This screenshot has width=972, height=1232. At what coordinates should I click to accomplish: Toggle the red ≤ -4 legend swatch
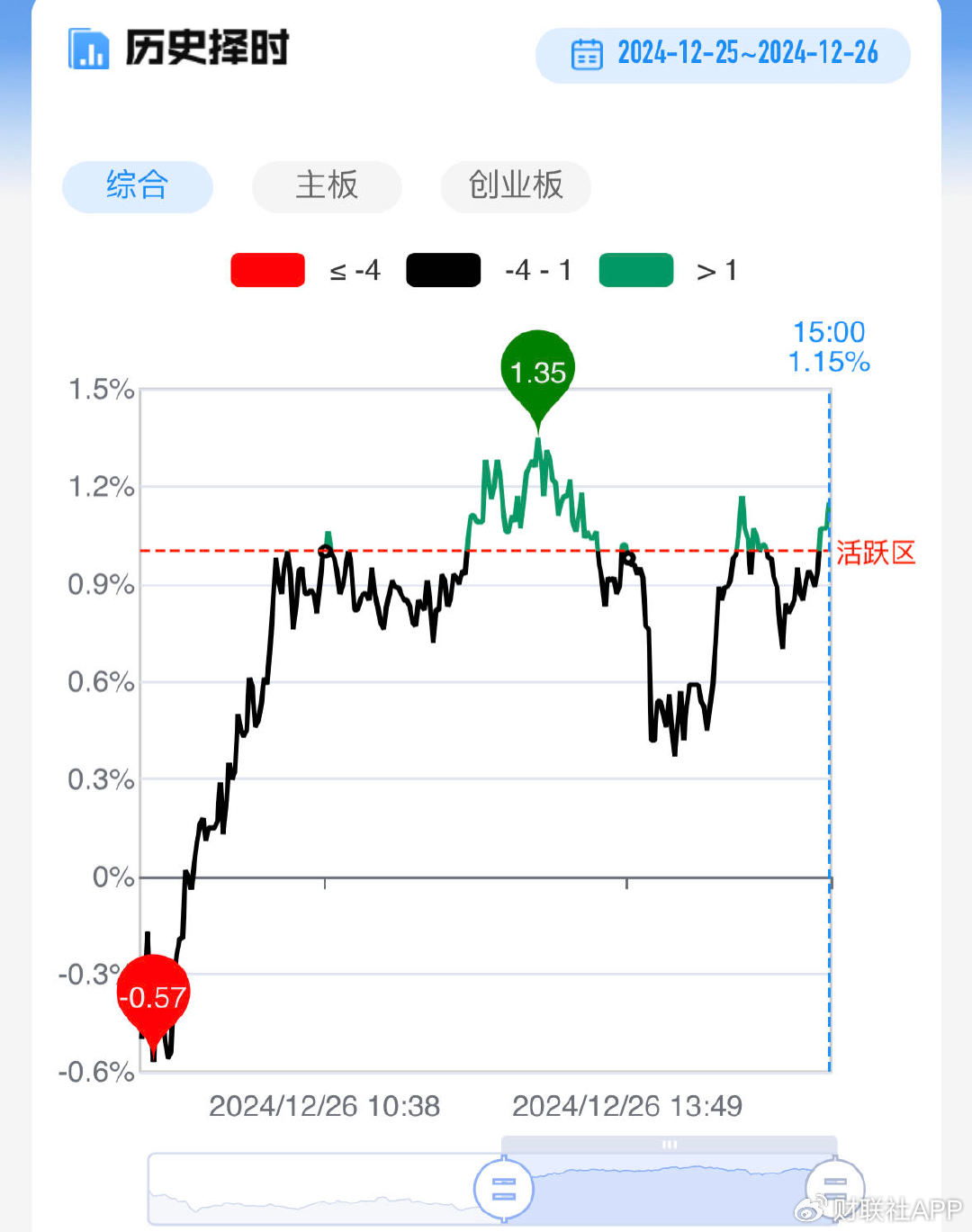pyautogui.click(x=267, y=269)
